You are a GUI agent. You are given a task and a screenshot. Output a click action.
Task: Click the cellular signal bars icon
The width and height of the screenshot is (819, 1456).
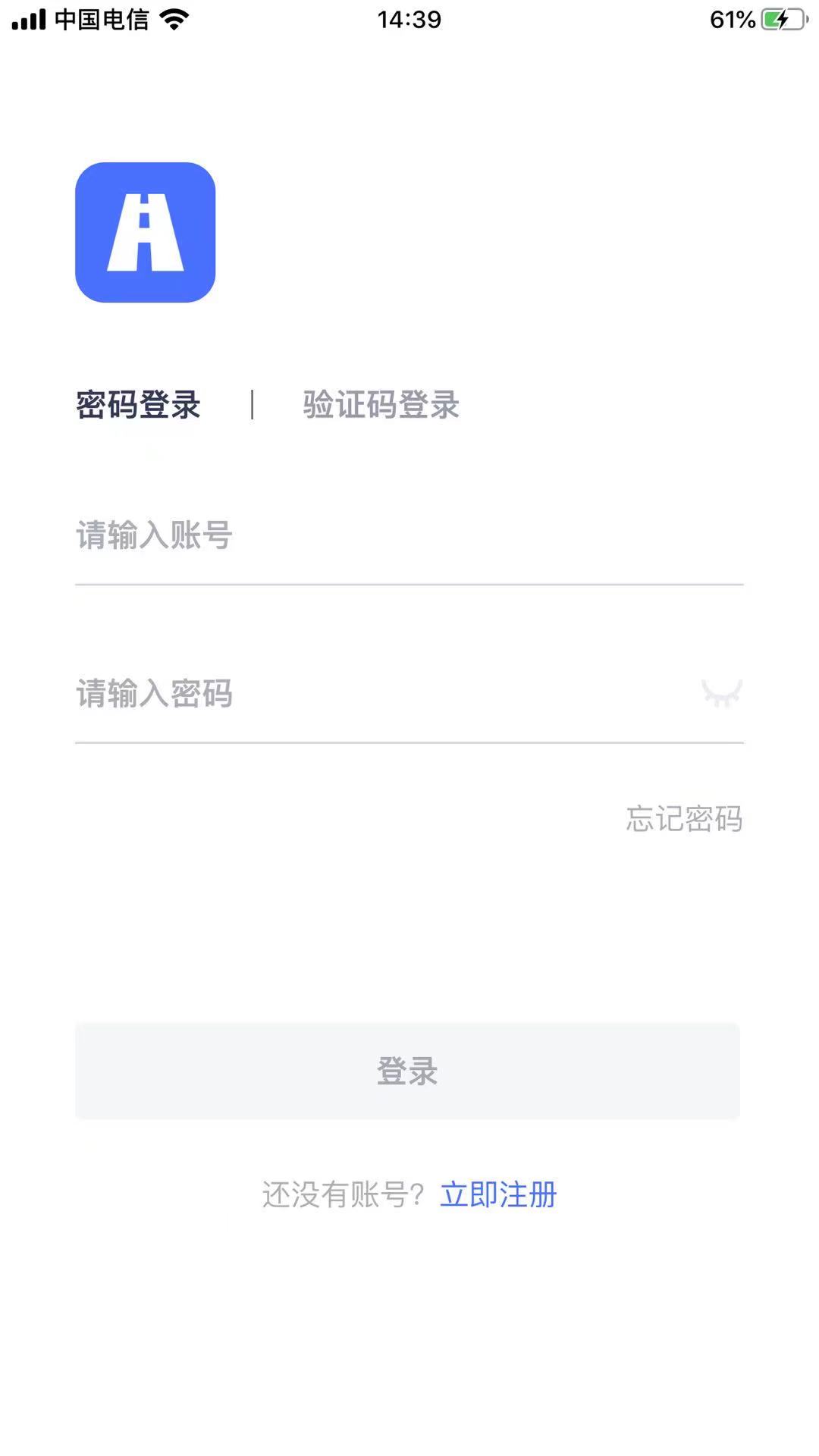pyautogui.click(x=29, y=18)
